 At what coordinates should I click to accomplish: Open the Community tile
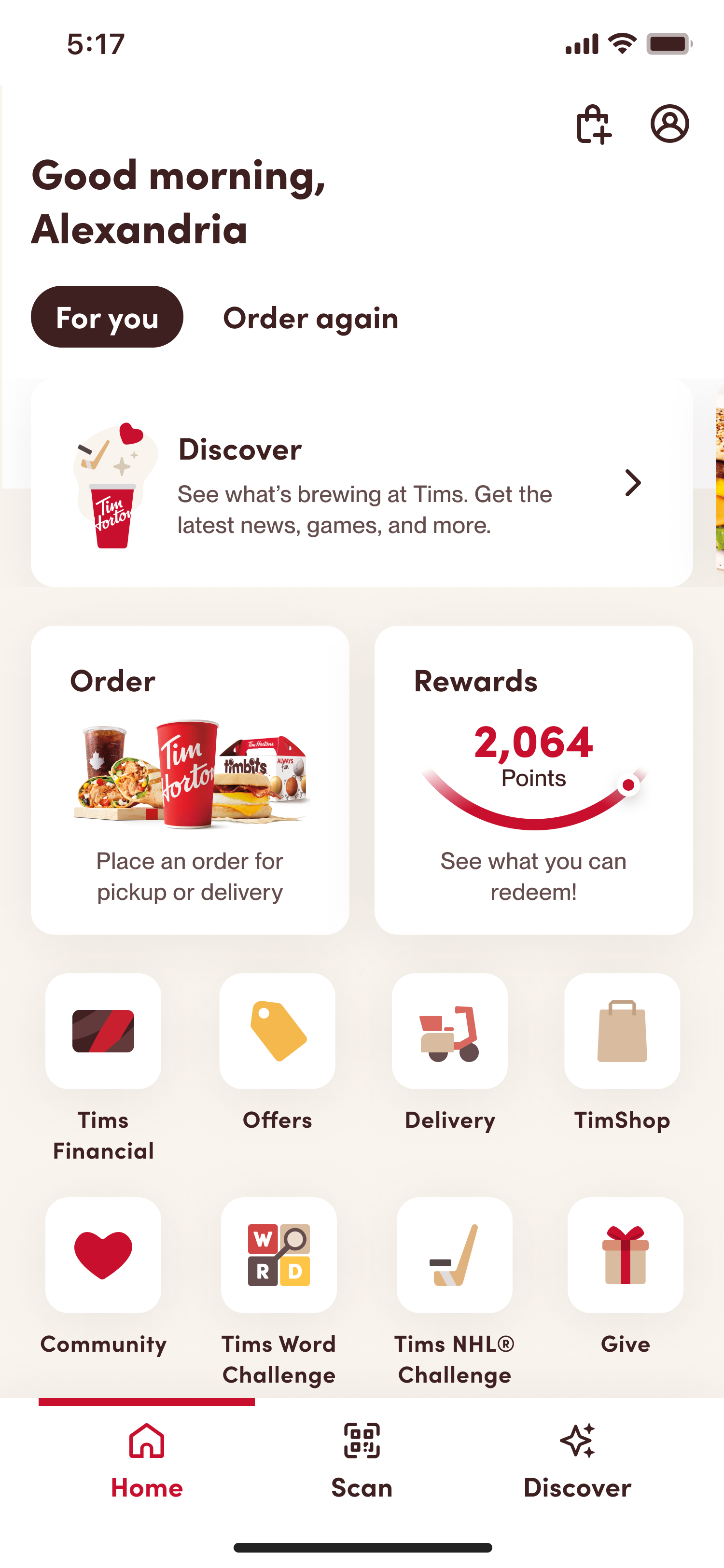[103, 1255]
